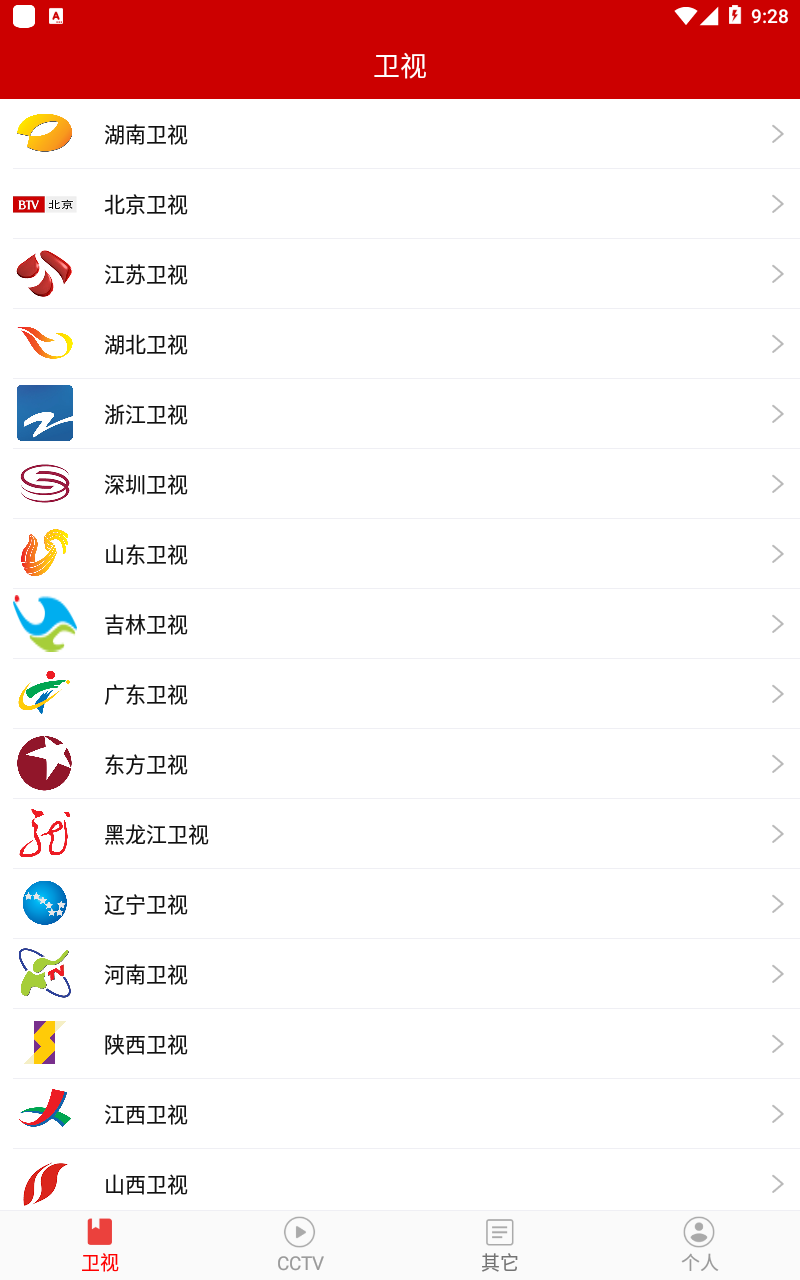Open 北京卫视 channel

point(400,204)
